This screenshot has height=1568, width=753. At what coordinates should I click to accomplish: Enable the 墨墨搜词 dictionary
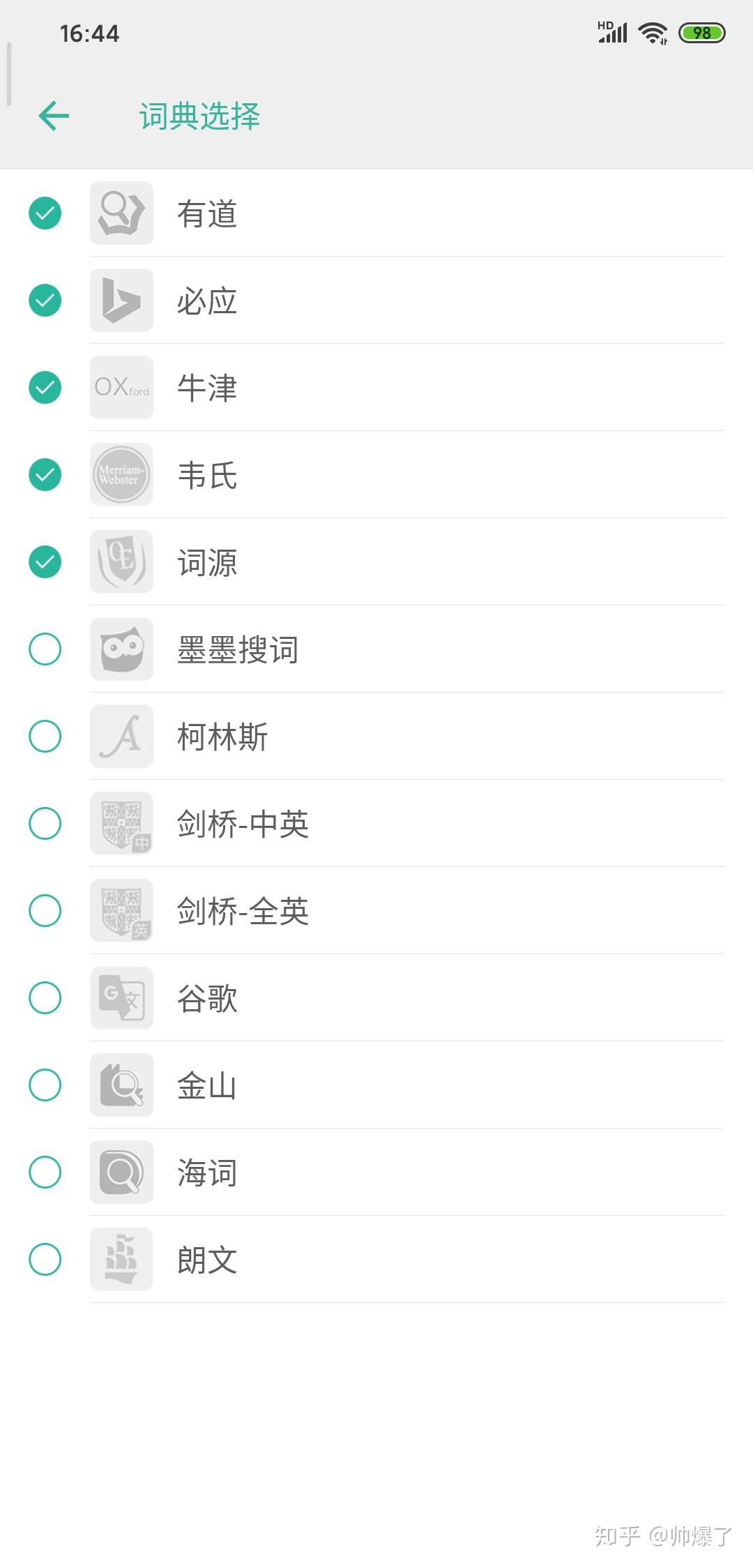(x=45, y=649)
